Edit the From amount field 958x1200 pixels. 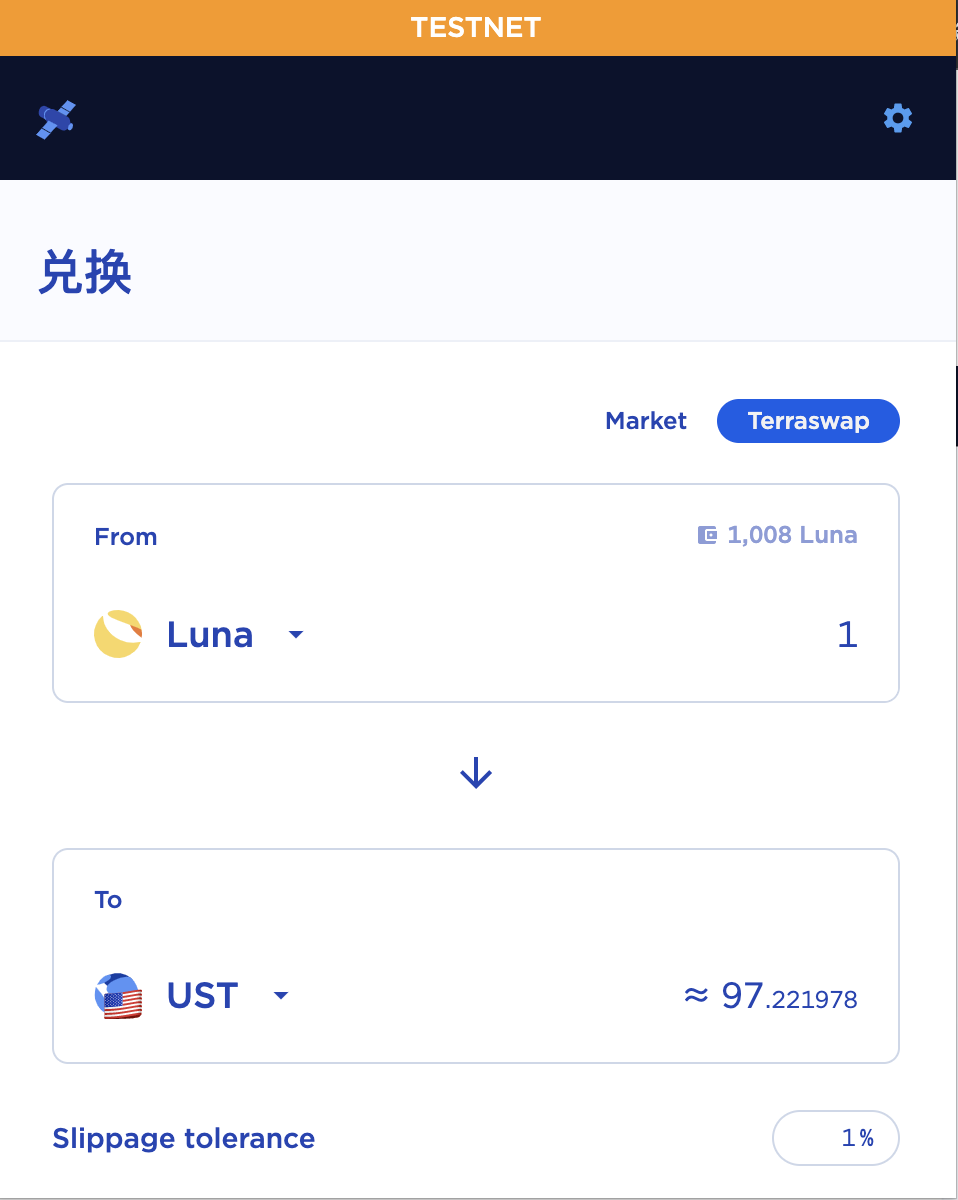tap(700, 635)
